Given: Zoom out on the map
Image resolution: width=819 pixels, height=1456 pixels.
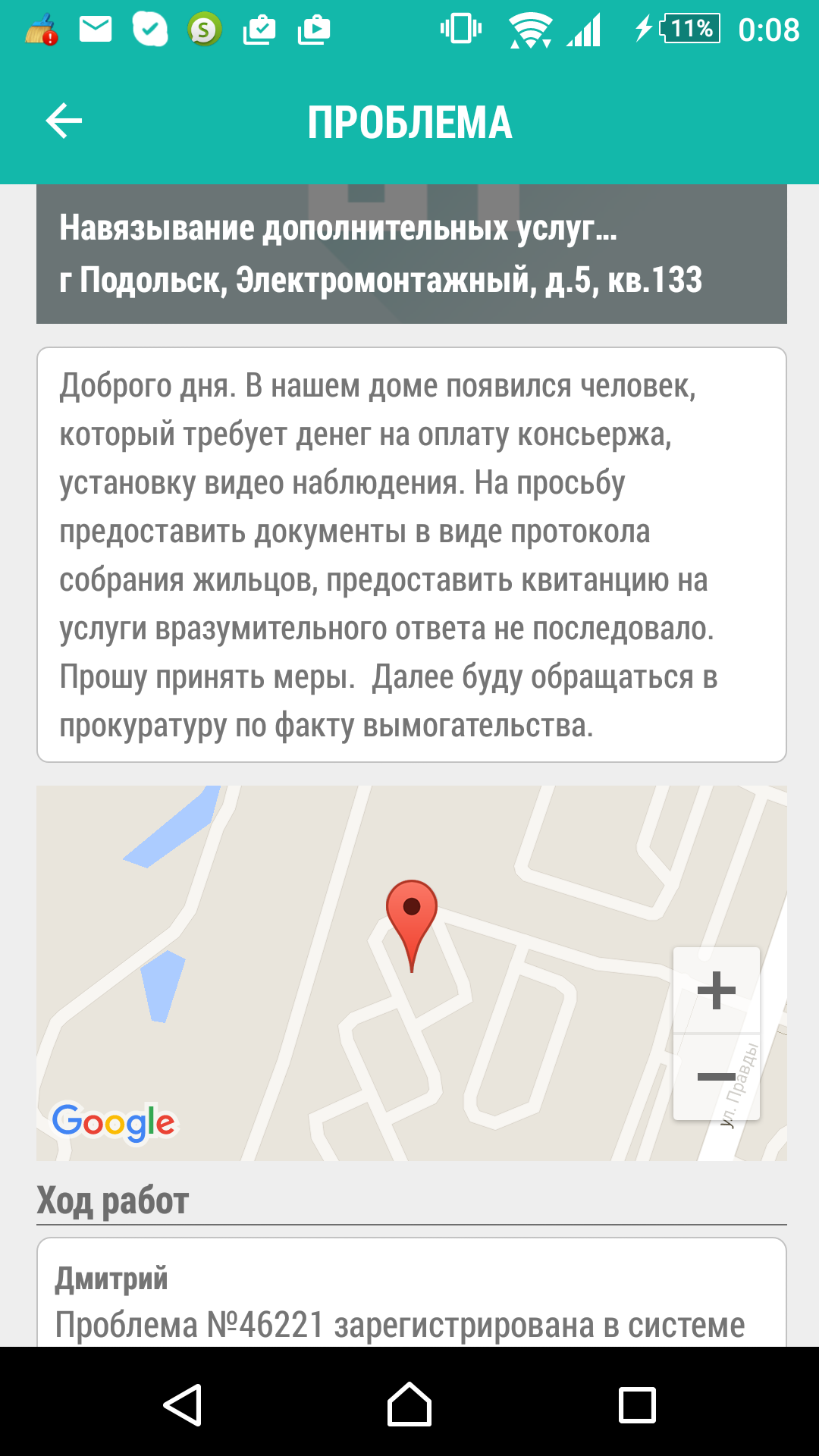Looking at the screenshot, I should (716, 1077).
